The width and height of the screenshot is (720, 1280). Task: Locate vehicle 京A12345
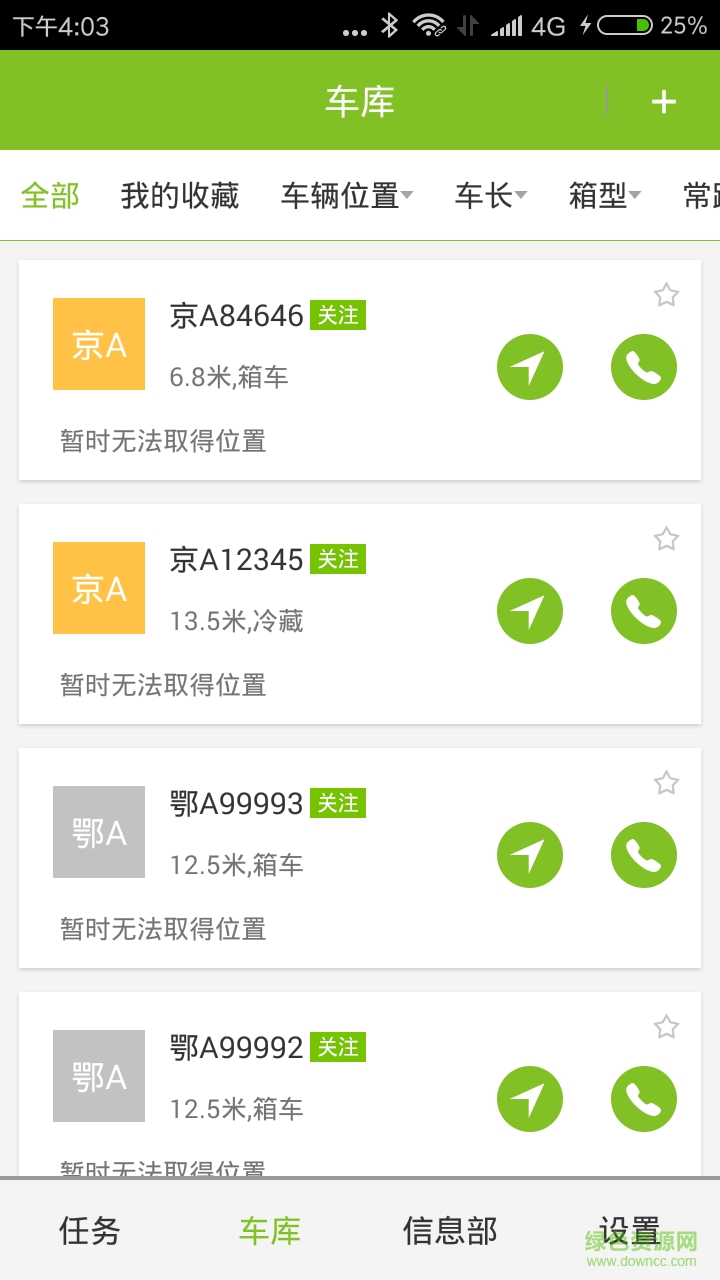[530, 611]
